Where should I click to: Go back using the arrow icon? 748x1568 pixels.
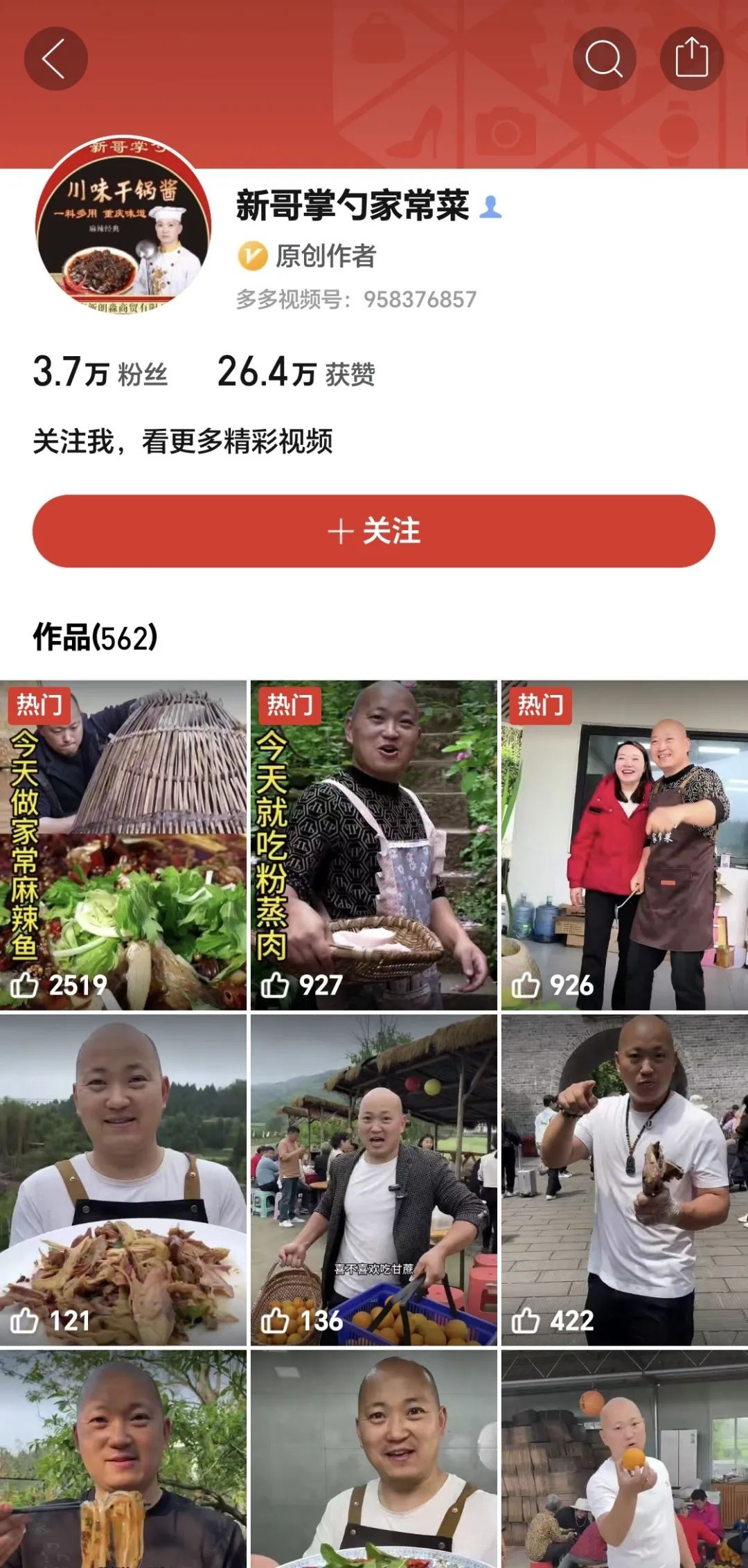tap(55, 59)
